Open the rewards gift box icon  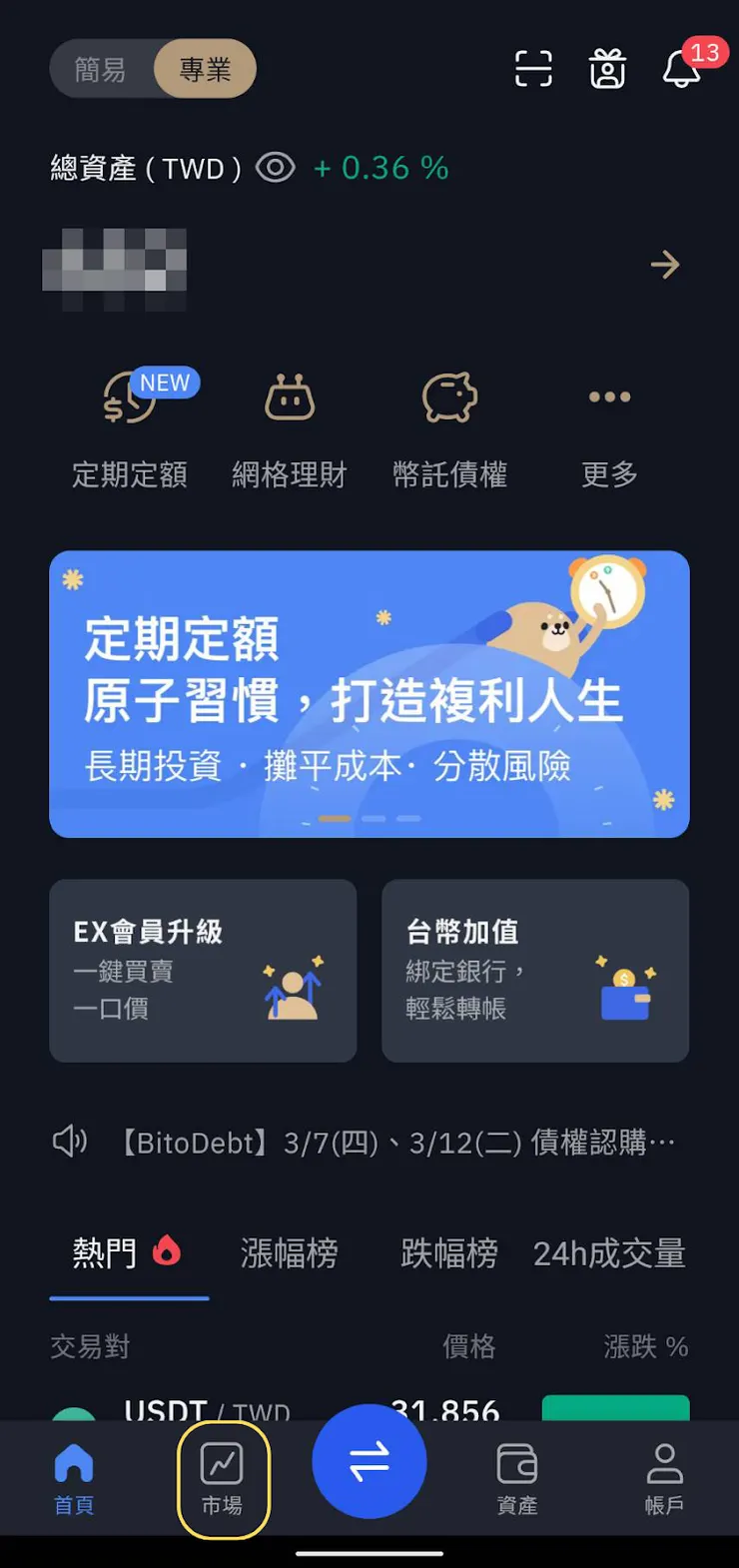(608, 68)
